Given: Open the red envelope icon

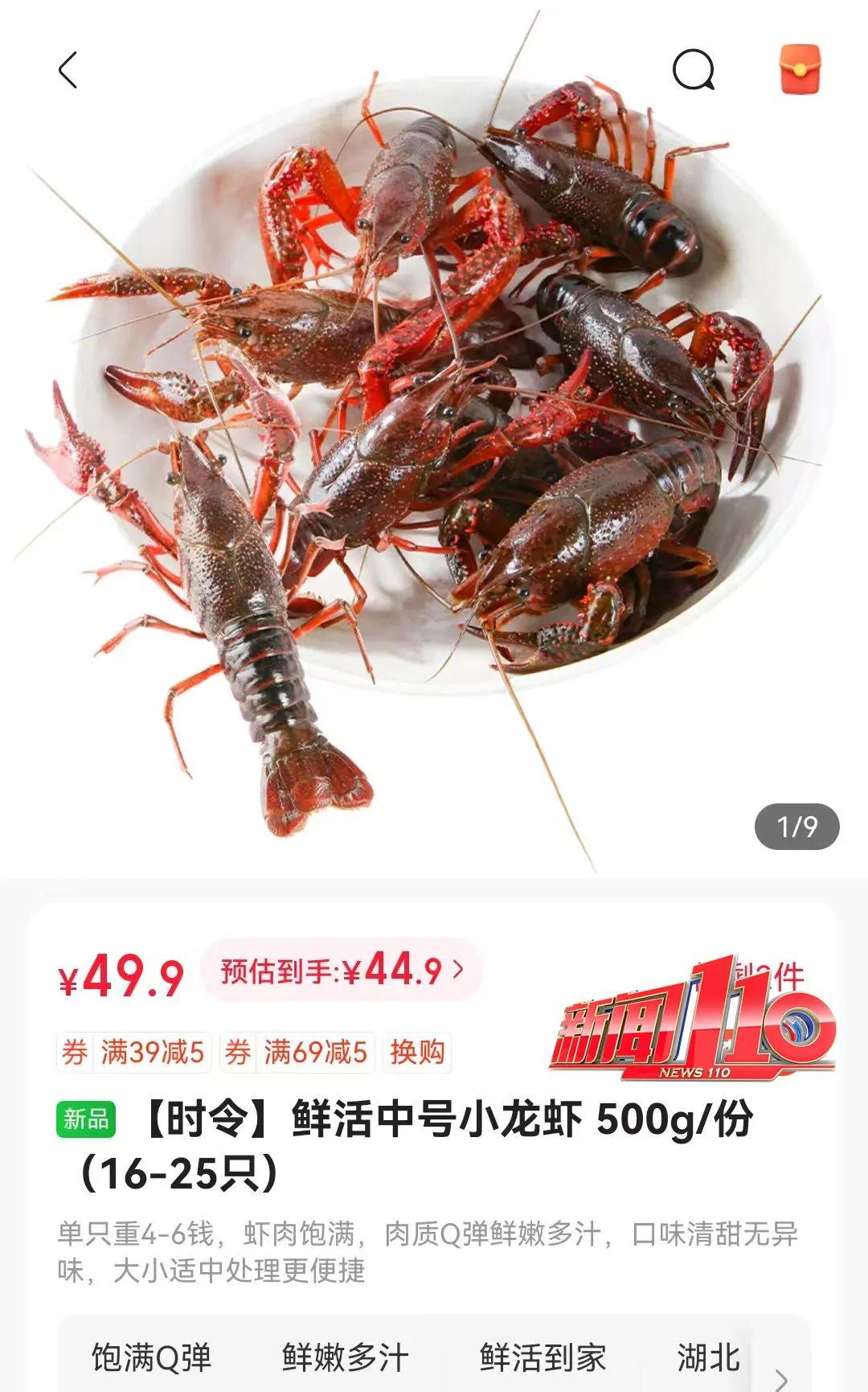Looking at the screenshot, I should click(803, 69).
